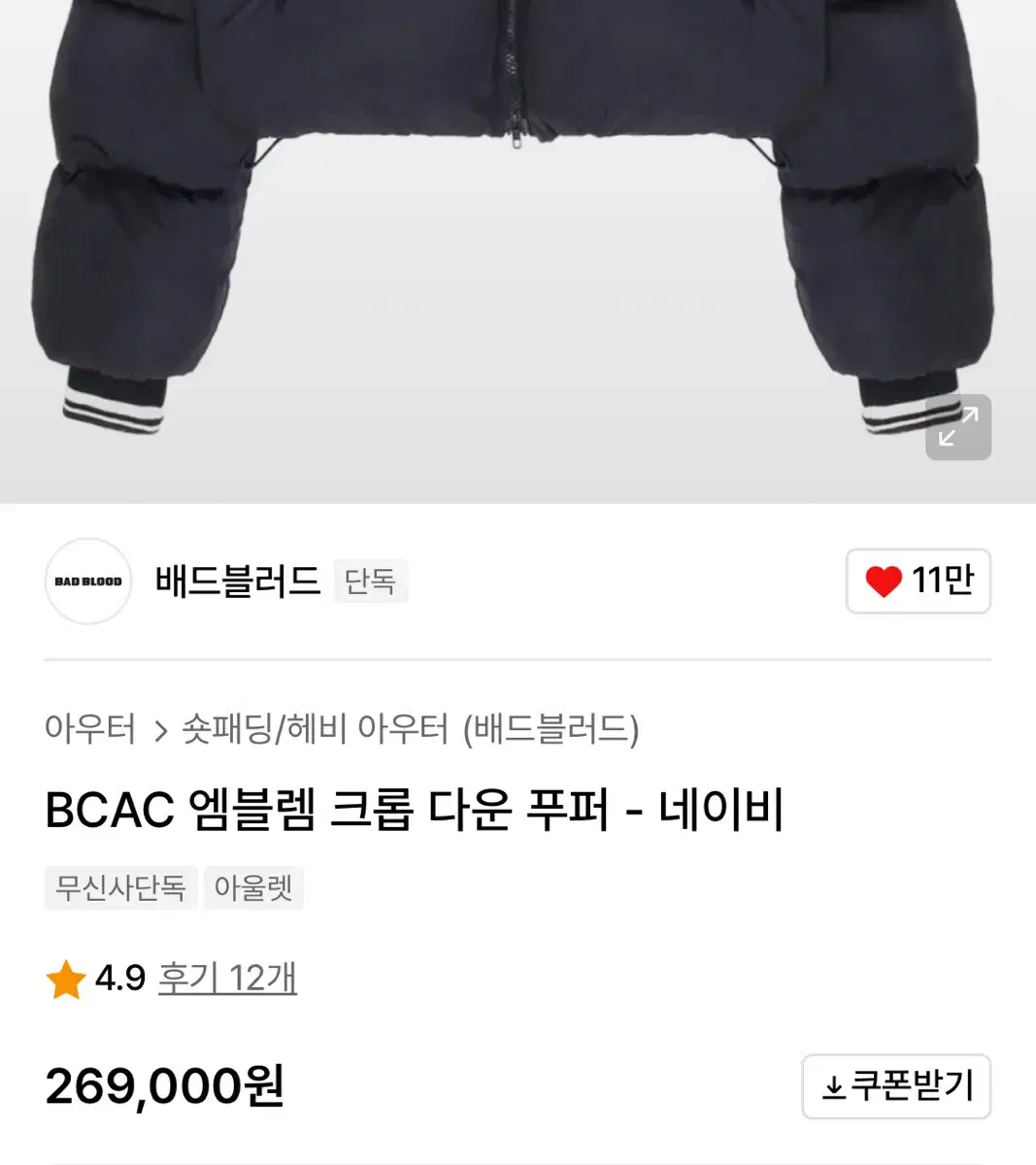Tap the red heart icon to like product
Image resolution: width=1036 pixels, height=1165 pixels.
884,582
